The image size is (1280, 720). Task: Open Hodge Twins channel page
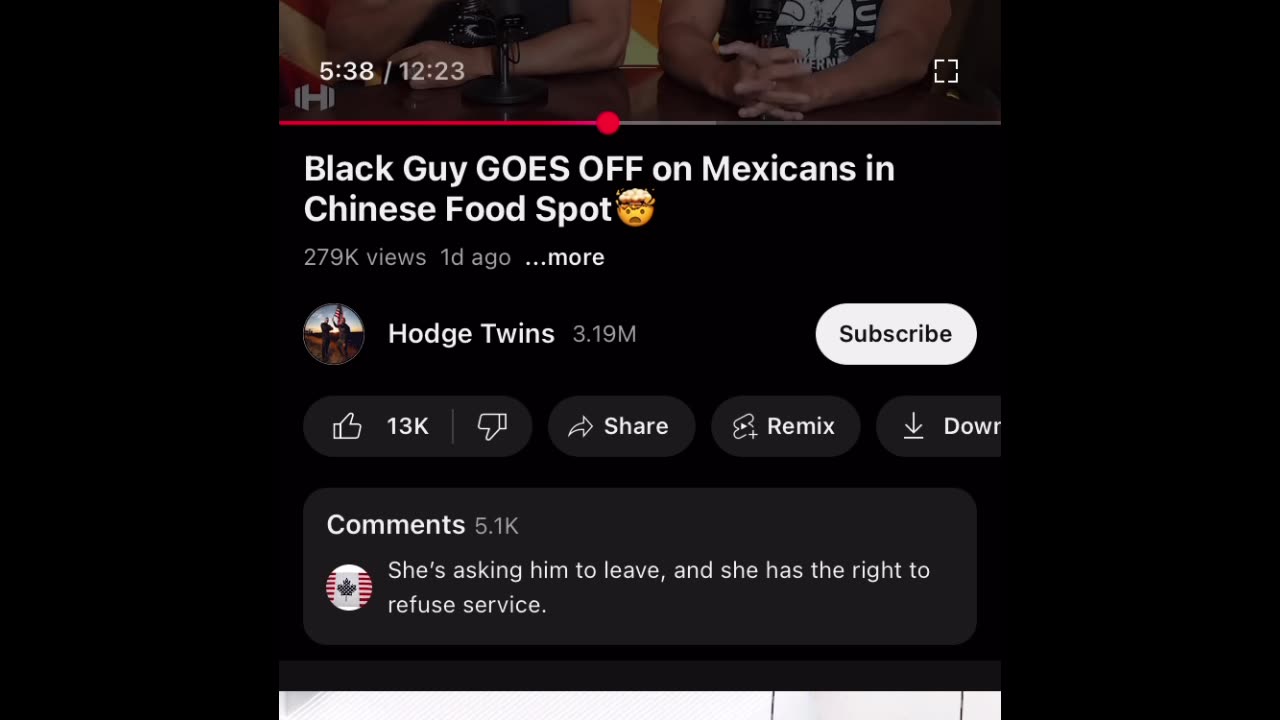point(471,334)
